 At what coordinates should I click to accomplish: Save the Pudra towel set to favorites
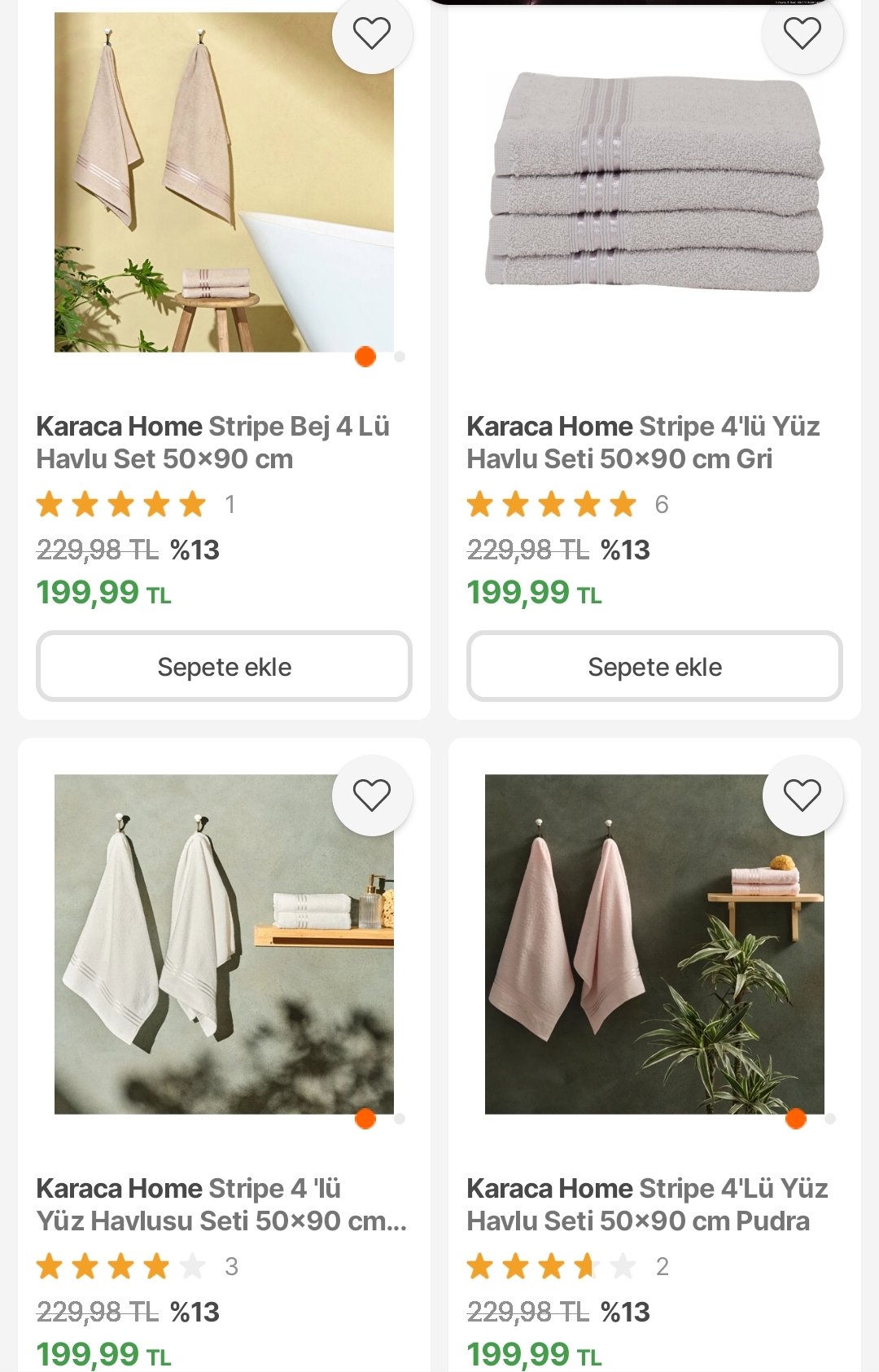coord(802,796)
